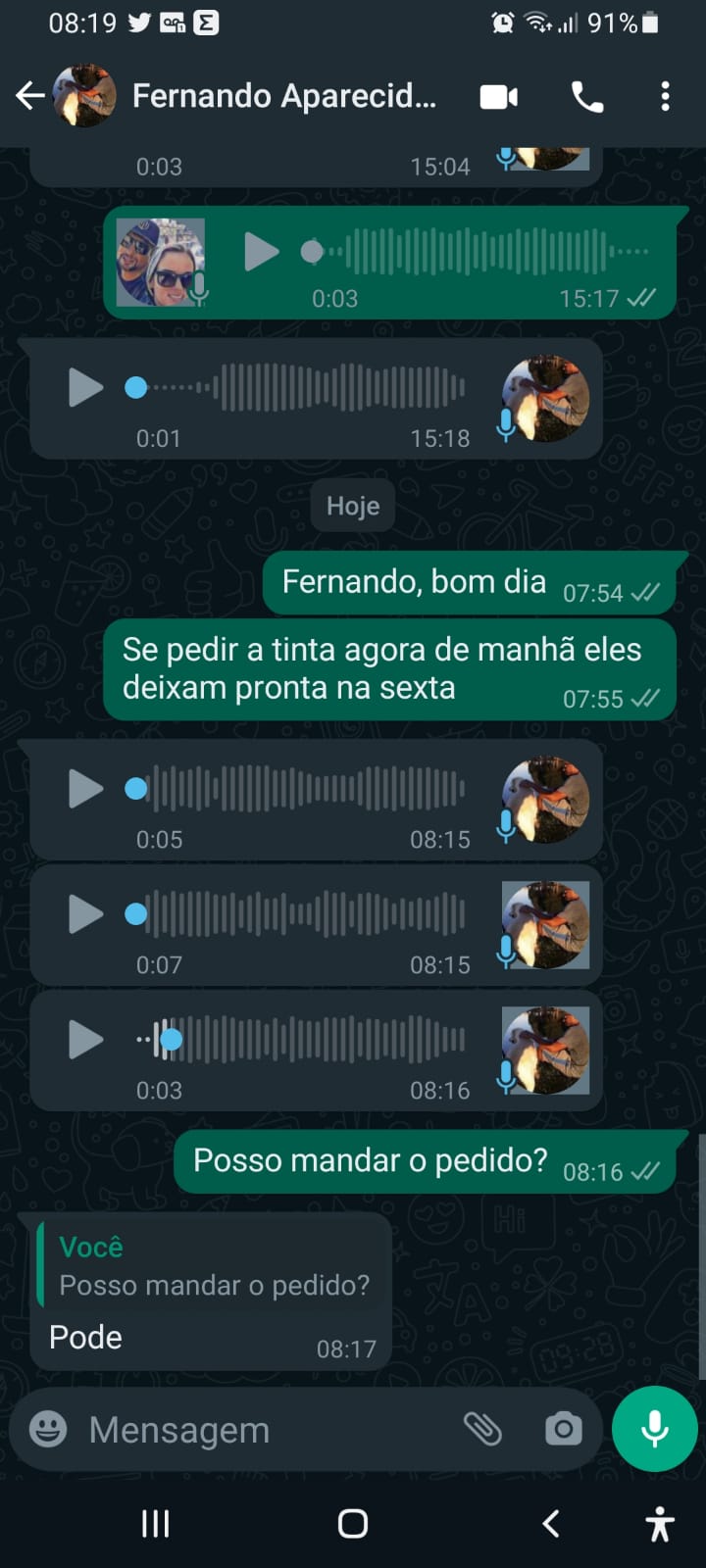Tap the green microphone record button
706x1568 pixels.
(x=654, y=1429)
